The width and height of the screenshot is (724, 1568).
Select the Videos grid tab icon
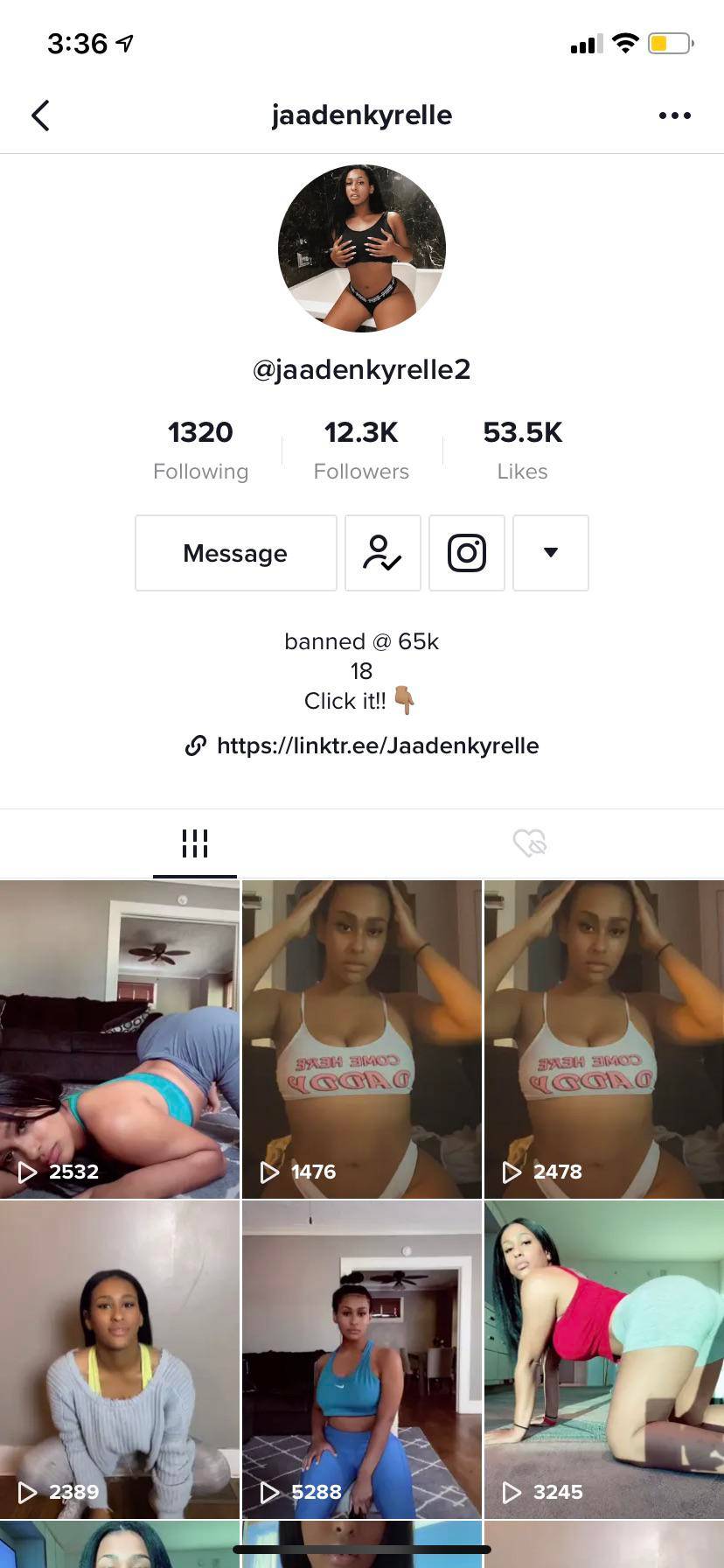194,843
